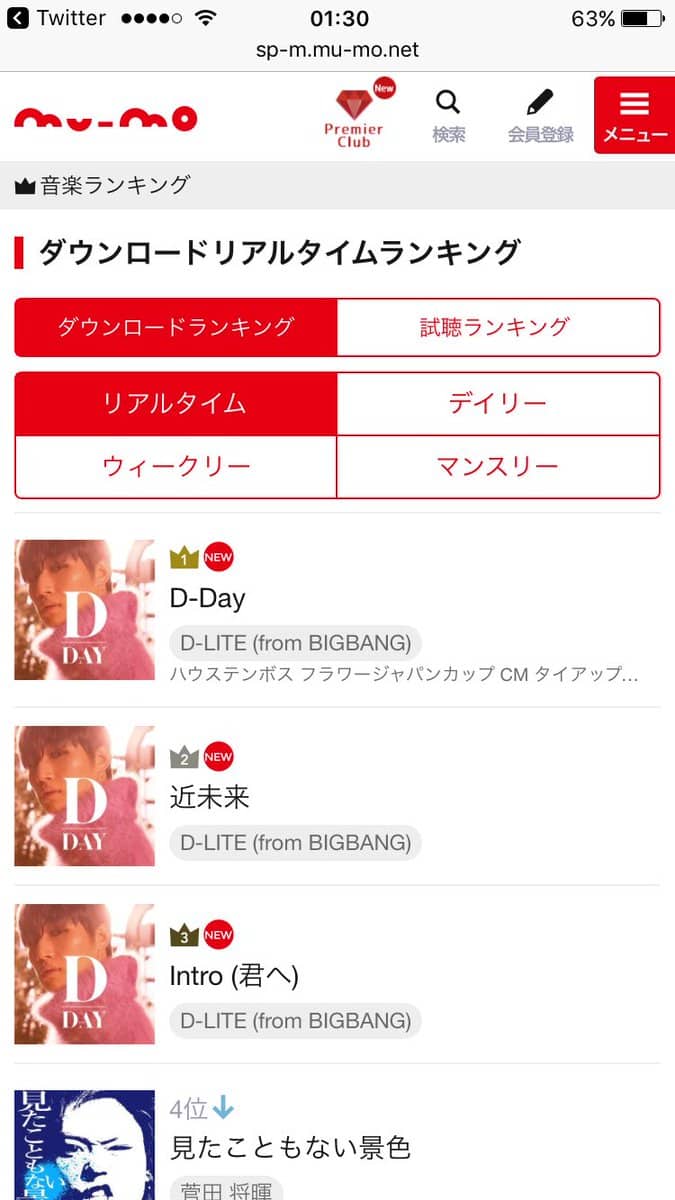Switch to the 試聴ランキング tab
This screenshot has height=1200, width=675.
coord(497,327)
